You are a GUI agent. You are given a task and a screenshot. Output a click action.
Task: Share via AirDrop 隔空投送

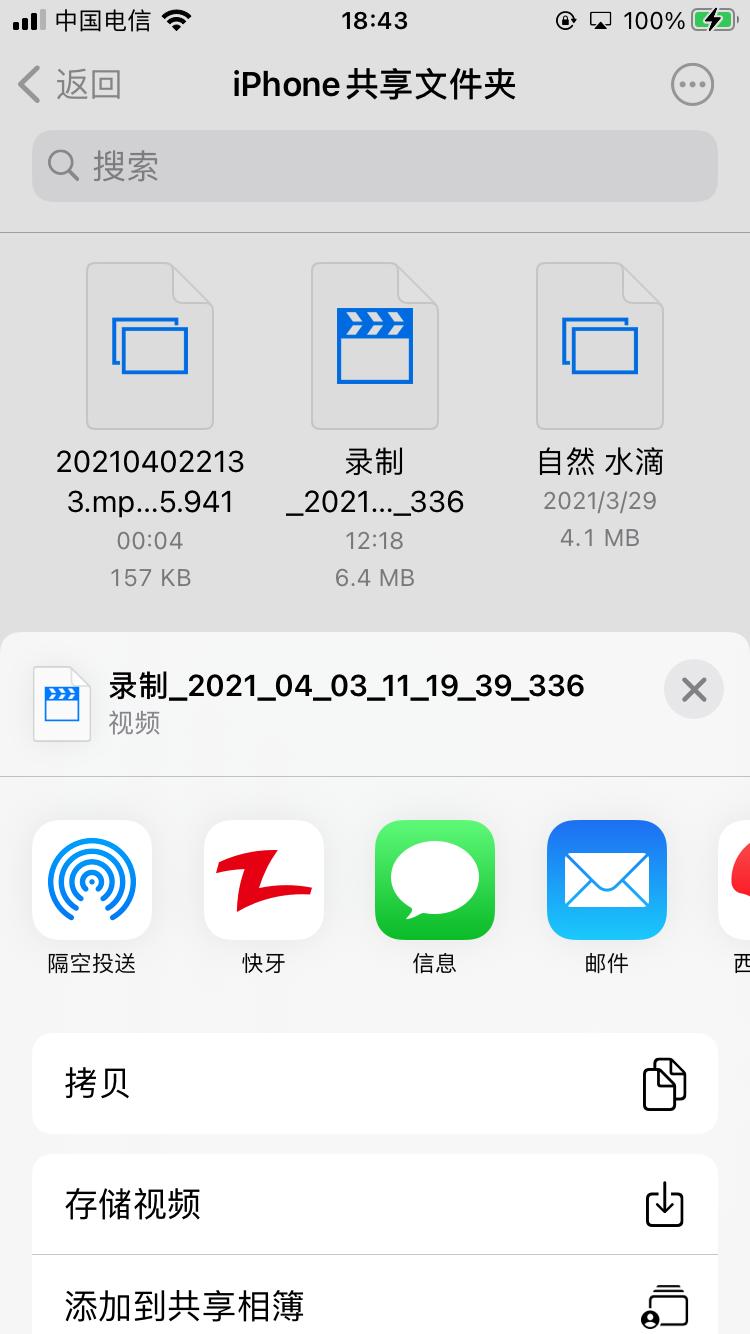(92, 880)
